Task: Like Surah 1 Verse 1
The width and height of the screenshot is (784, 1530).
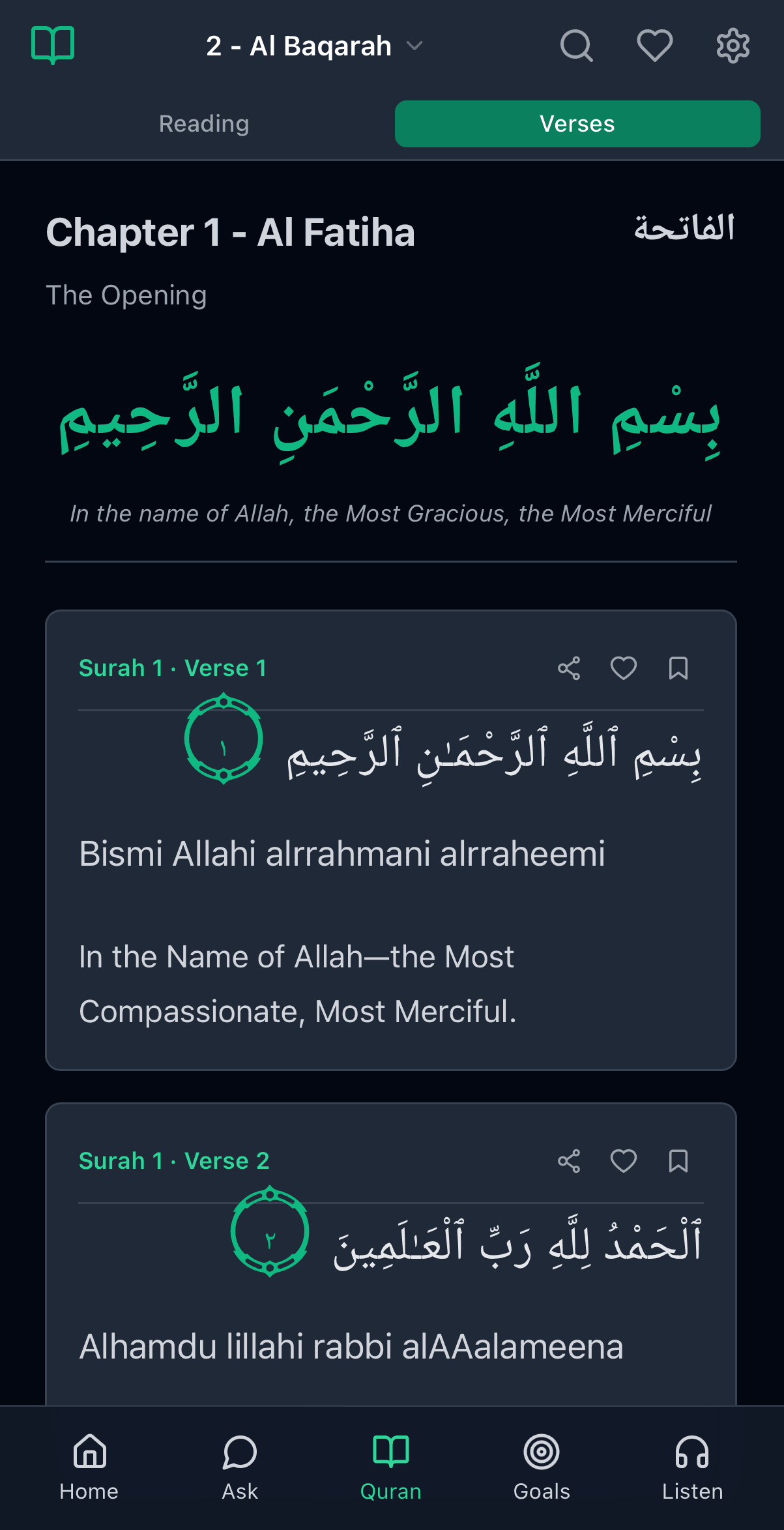Action: 624,668
